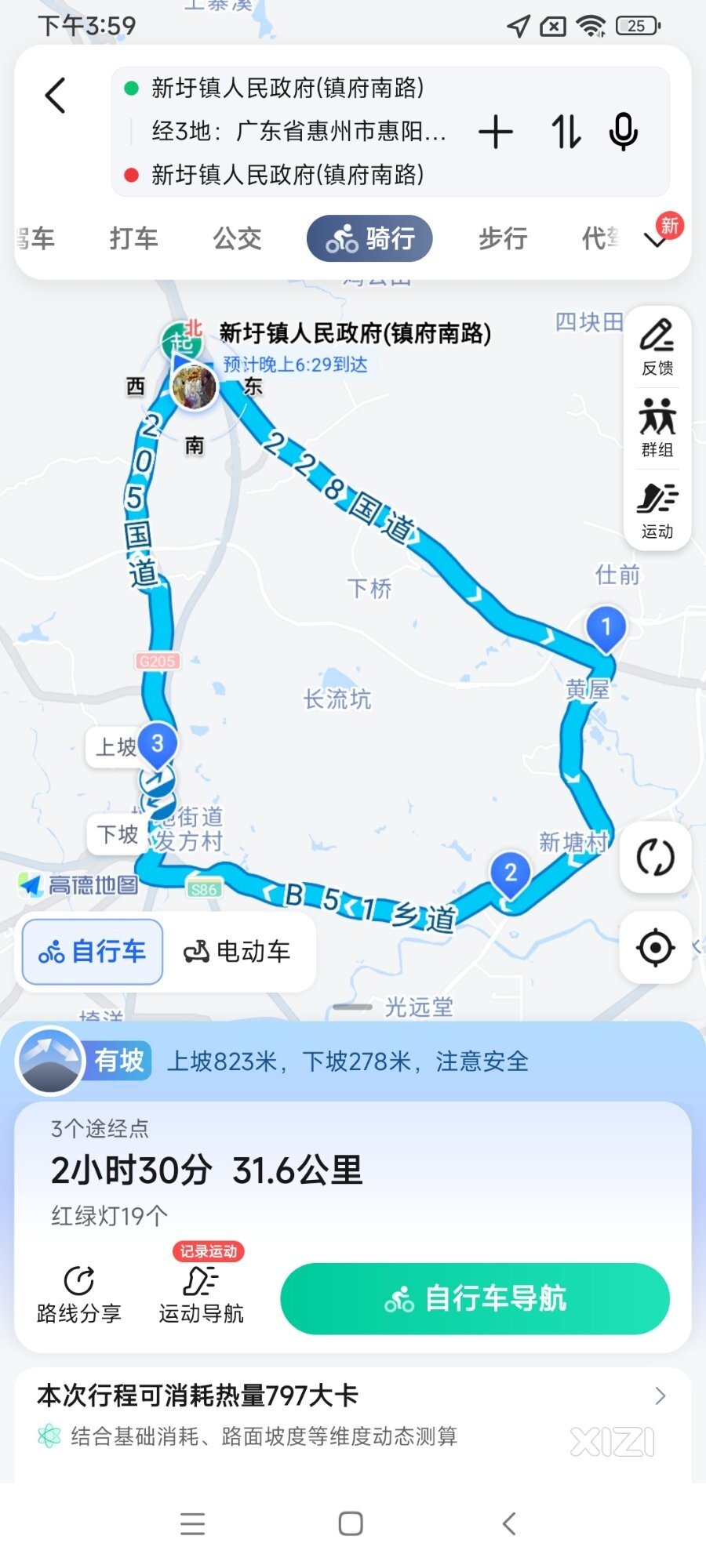
Task: Switch to 打车 taxi tab
Action: [133, 238]
